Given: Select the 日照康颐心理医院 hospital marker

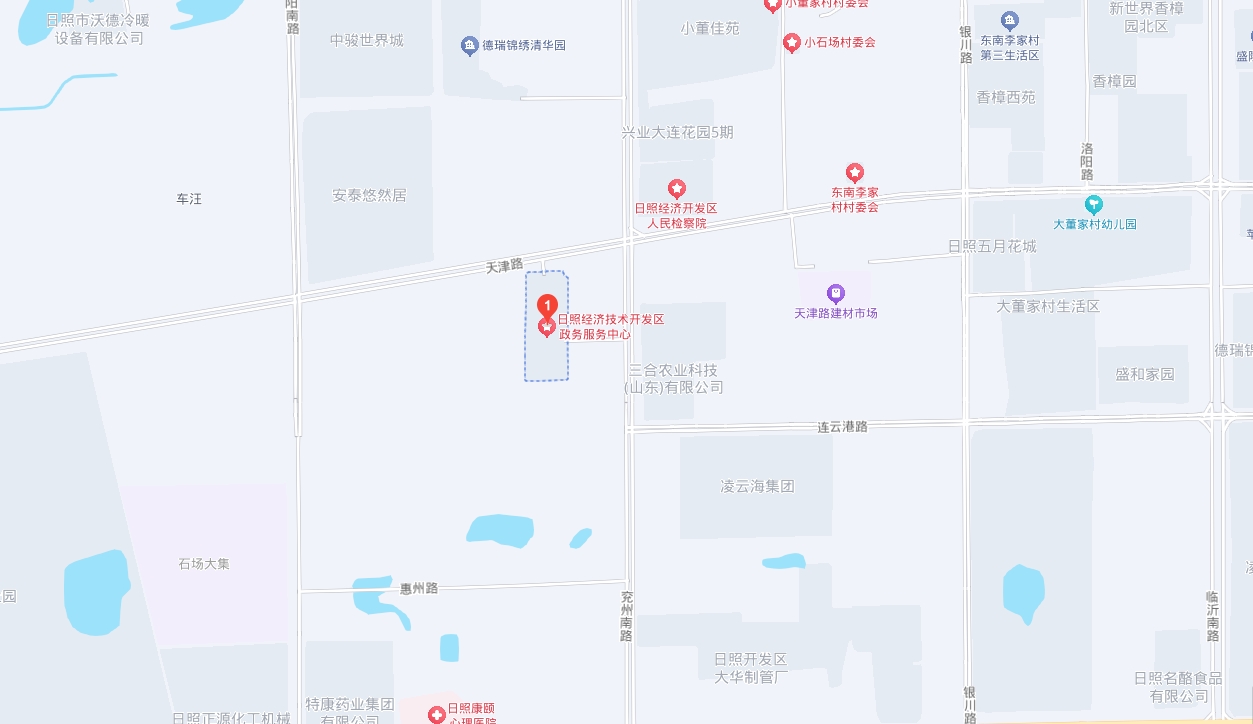Looking at the screenshot, I should pyautogui.click(x=436, y=714).
